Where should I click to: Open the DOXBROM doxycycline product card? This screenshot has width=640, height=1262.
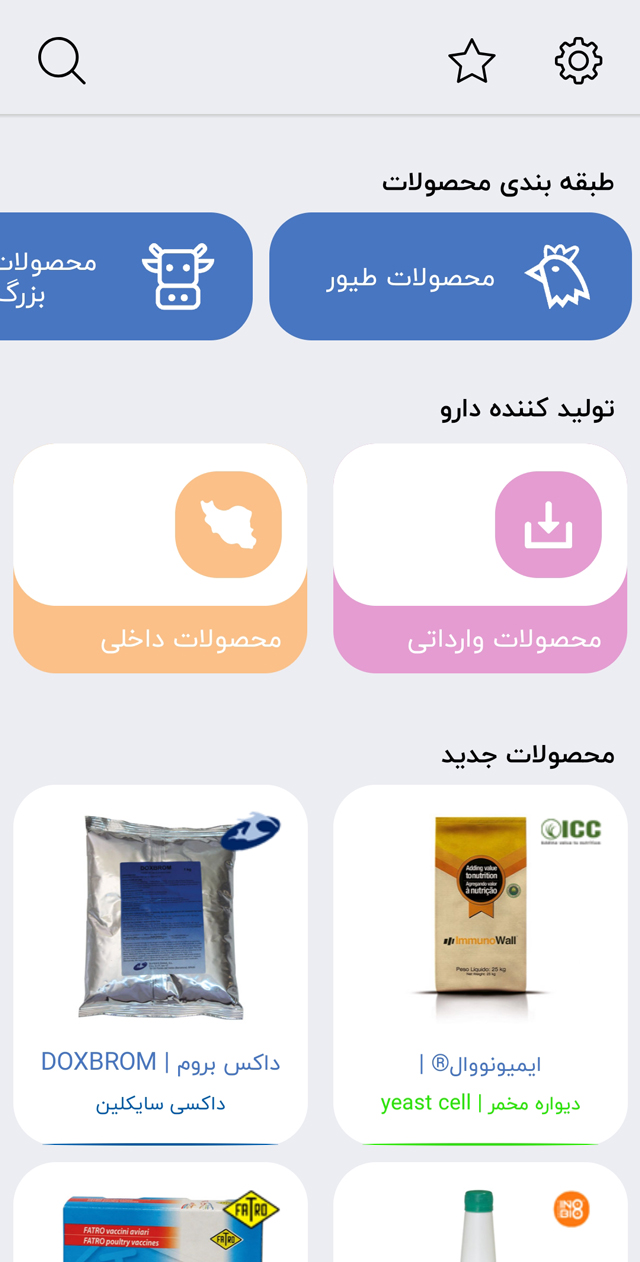(x=160, y=964)
